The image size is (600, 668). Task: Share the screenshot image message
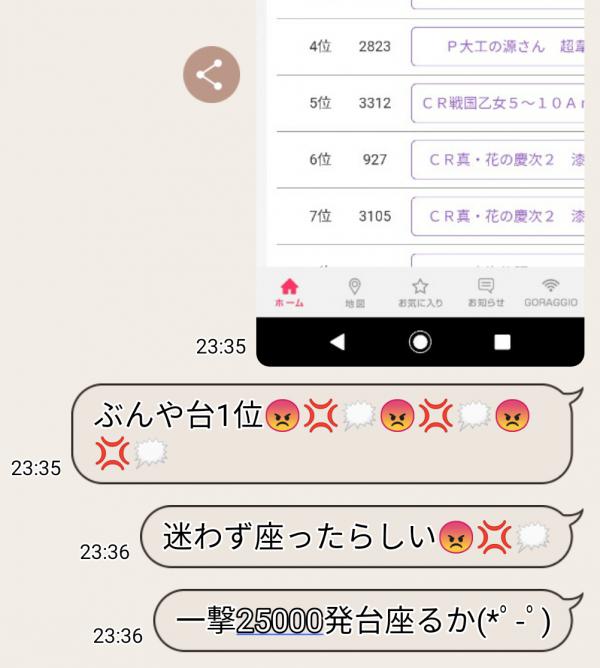(x=211, y=75)
